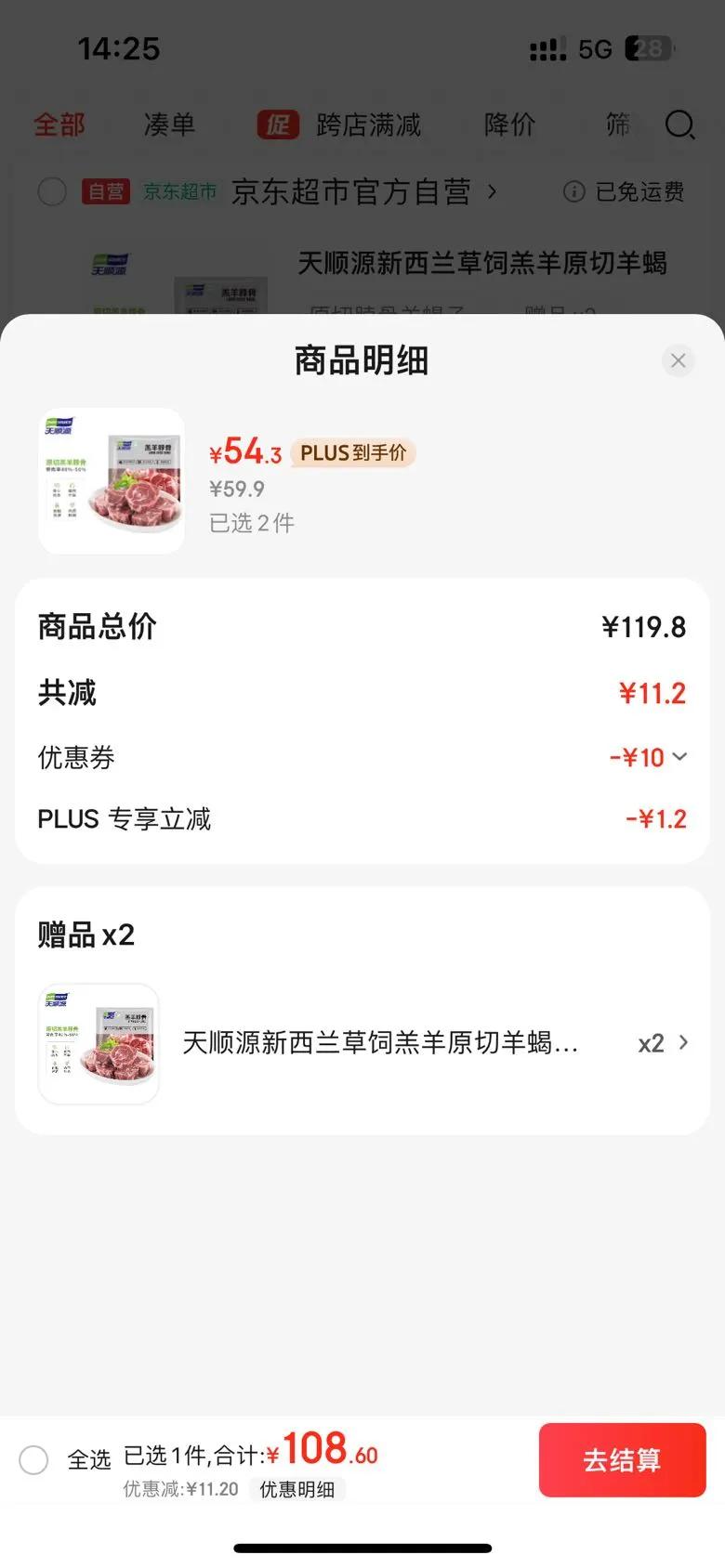Open the 赠品 item 天顺源新西兰草饲羔羊

pos(381,1043)
